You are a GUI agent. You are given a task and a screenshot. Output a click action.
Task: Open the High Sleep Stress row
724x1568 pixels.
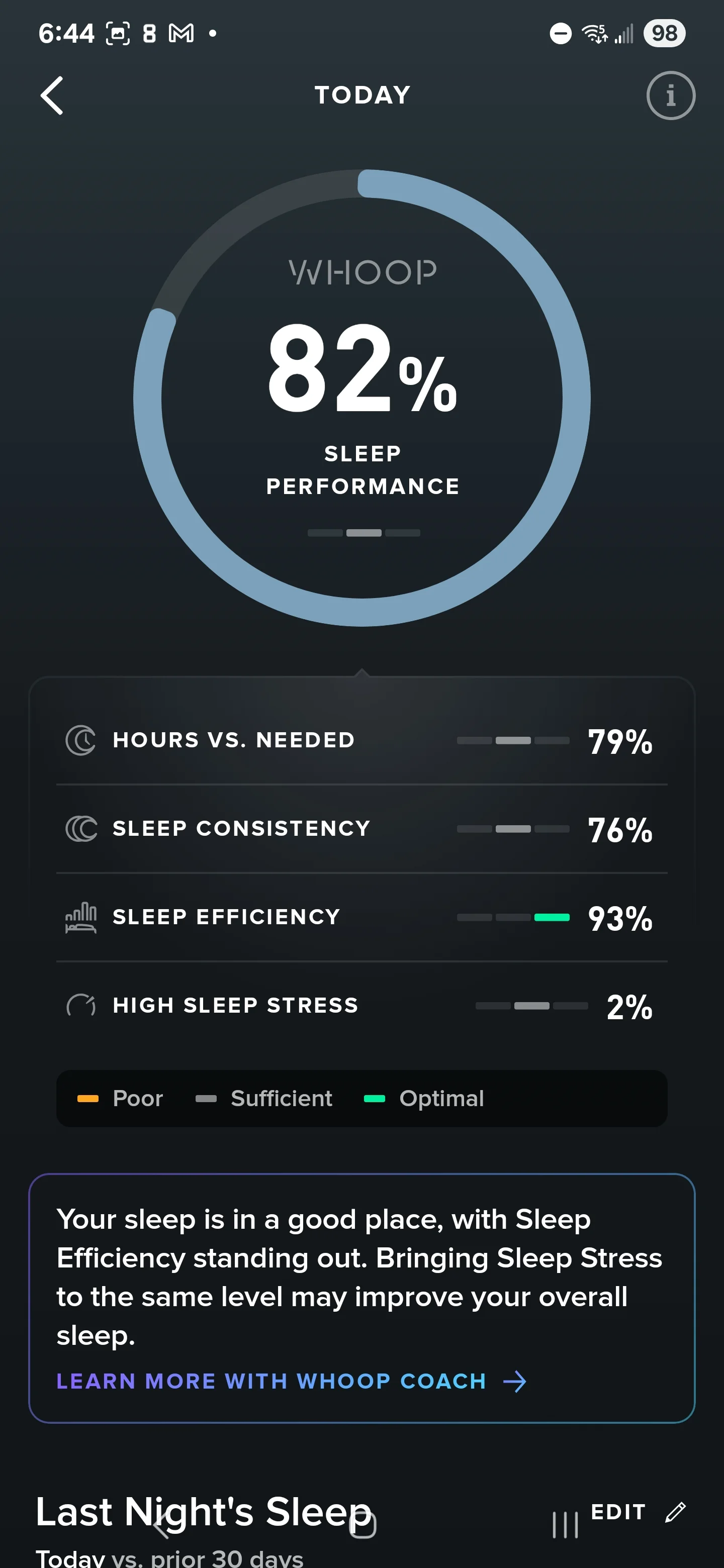click(361, 1006)
